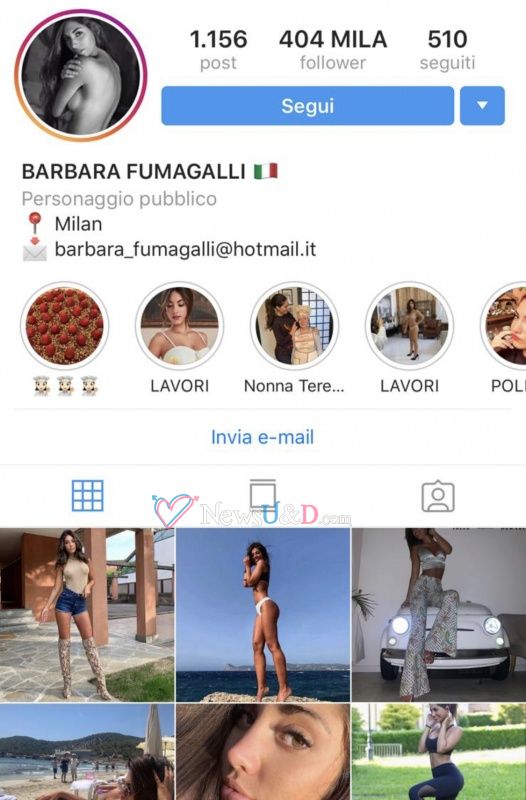Open the beach landscape post

point(87,752)
